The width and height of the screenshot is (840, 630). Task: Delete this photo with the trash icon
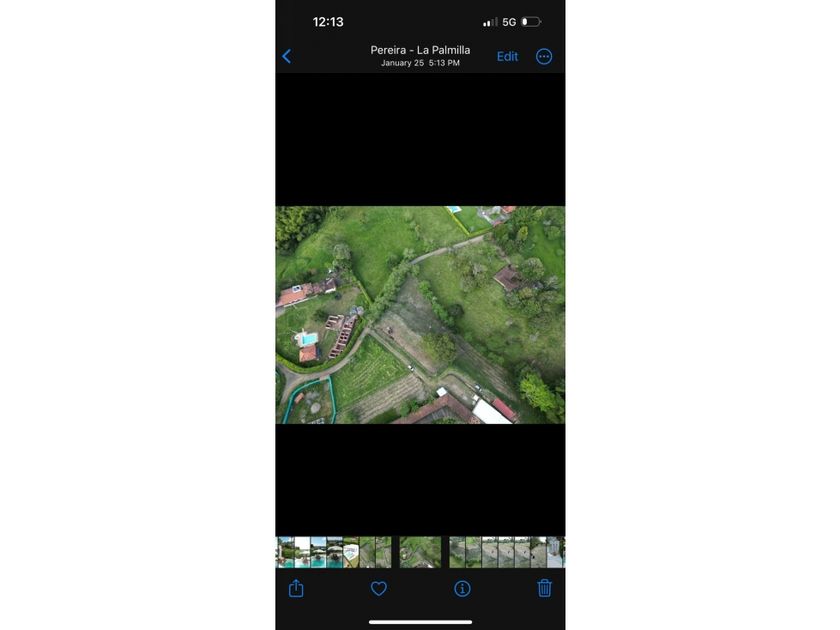click(544, 589)
